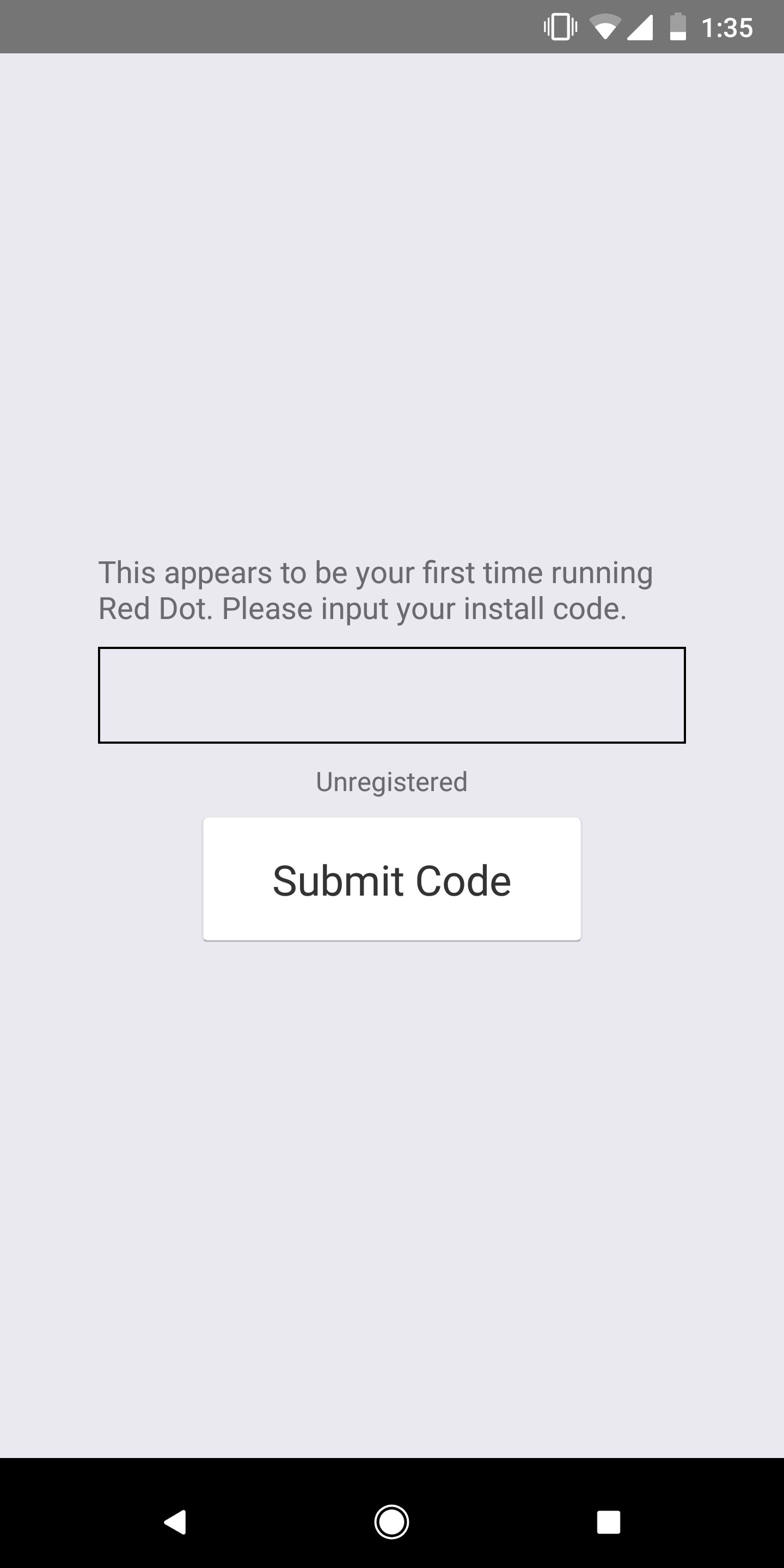Tap the Submit Code button
Viewport: 784px width, 1568px height.
391,879
